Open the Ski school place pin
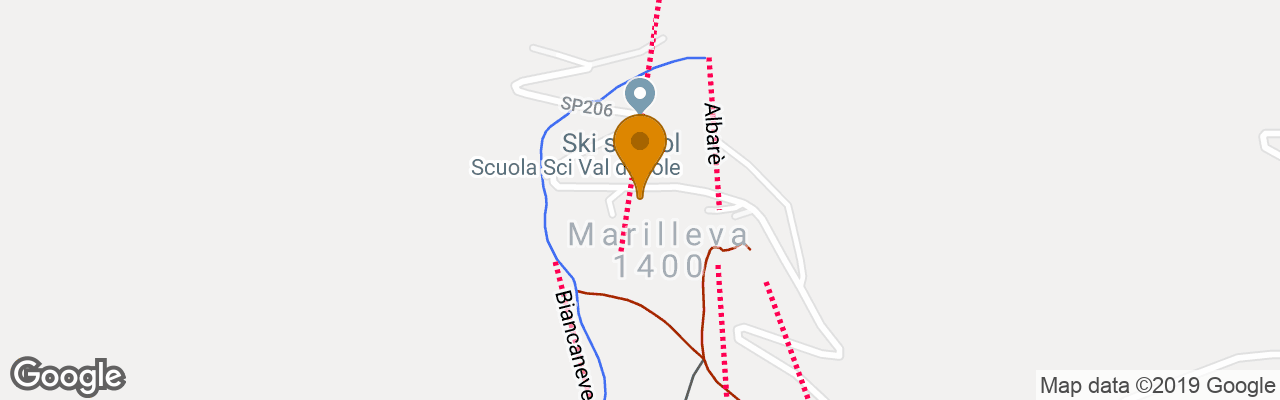The image size is (1280, 400). [640, 95]
